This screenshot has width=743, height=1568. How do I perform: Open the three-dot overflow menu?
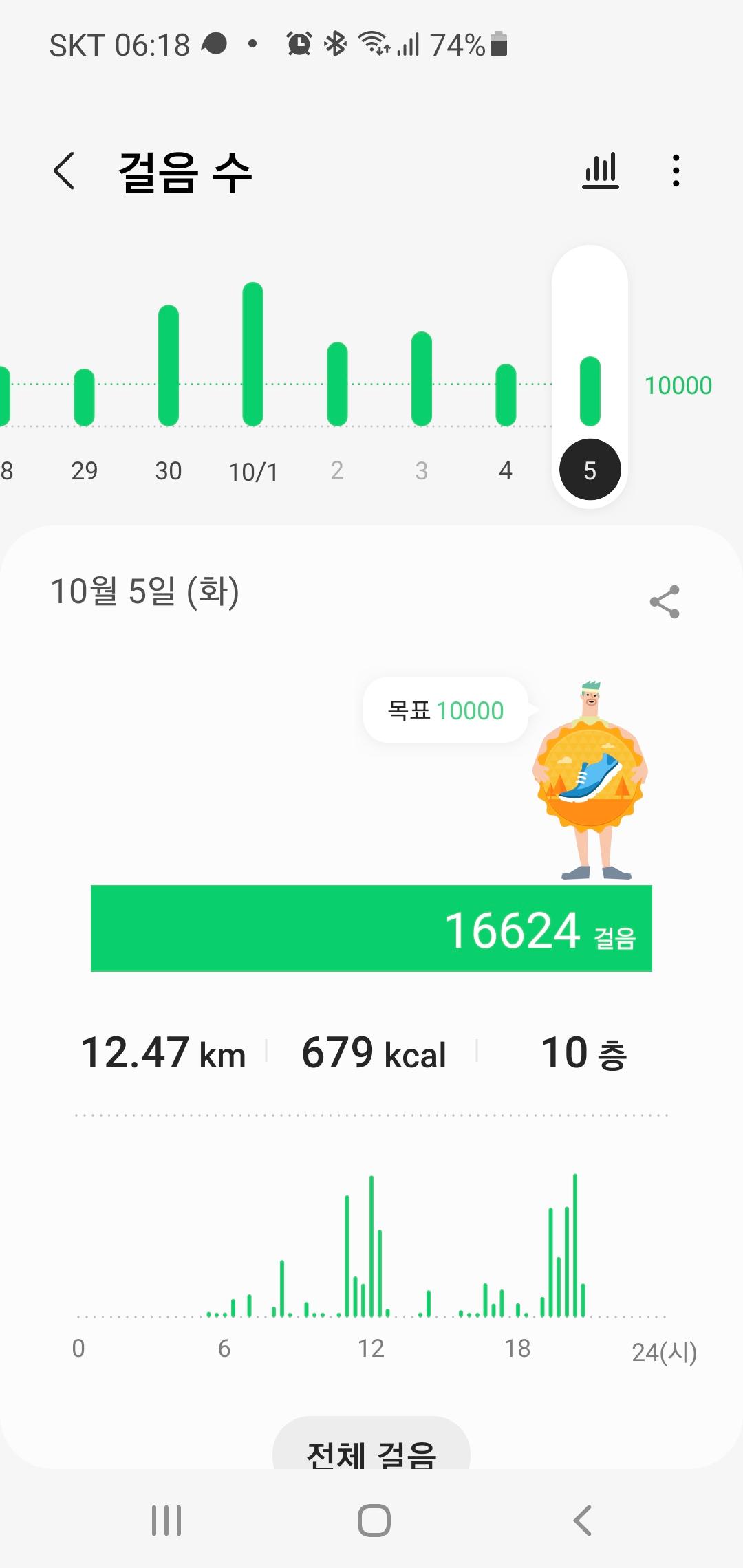[676, 171]
